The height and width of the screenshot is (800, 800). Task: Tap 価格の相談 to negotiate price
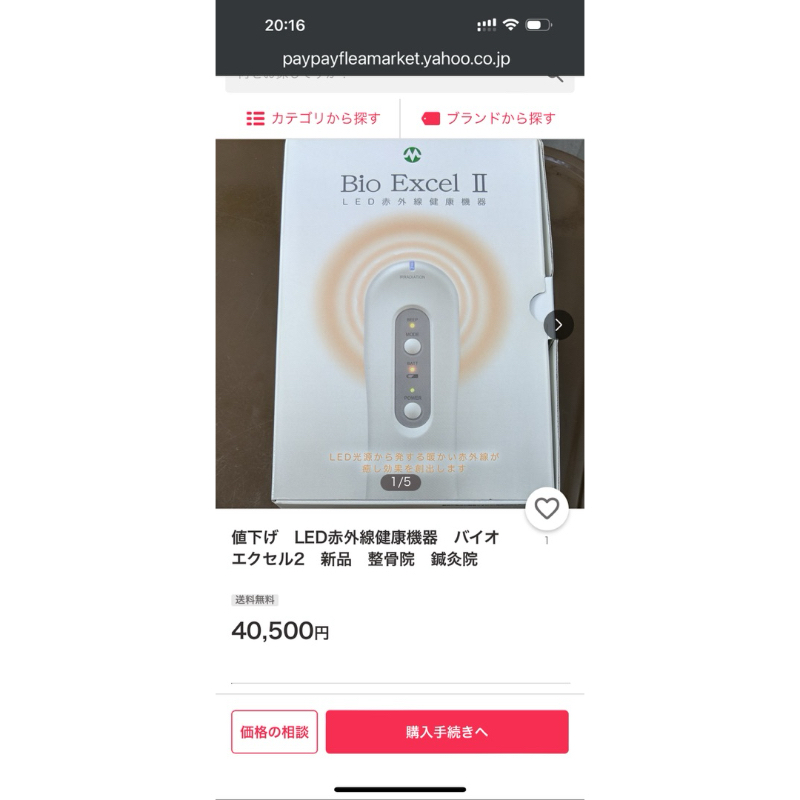click(x=274, y=732)
